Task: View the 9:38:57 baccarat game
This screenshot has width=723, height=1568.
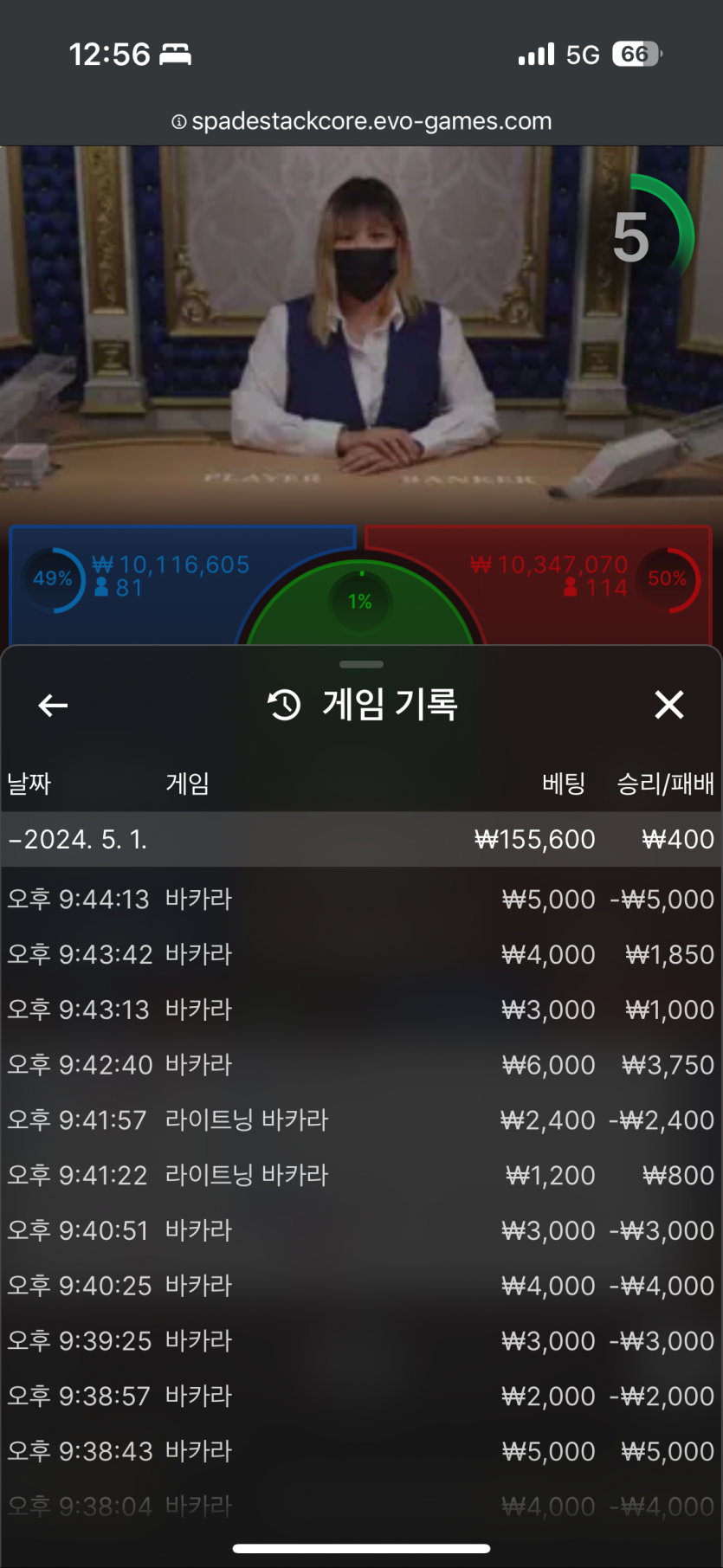Action: 360,1396
